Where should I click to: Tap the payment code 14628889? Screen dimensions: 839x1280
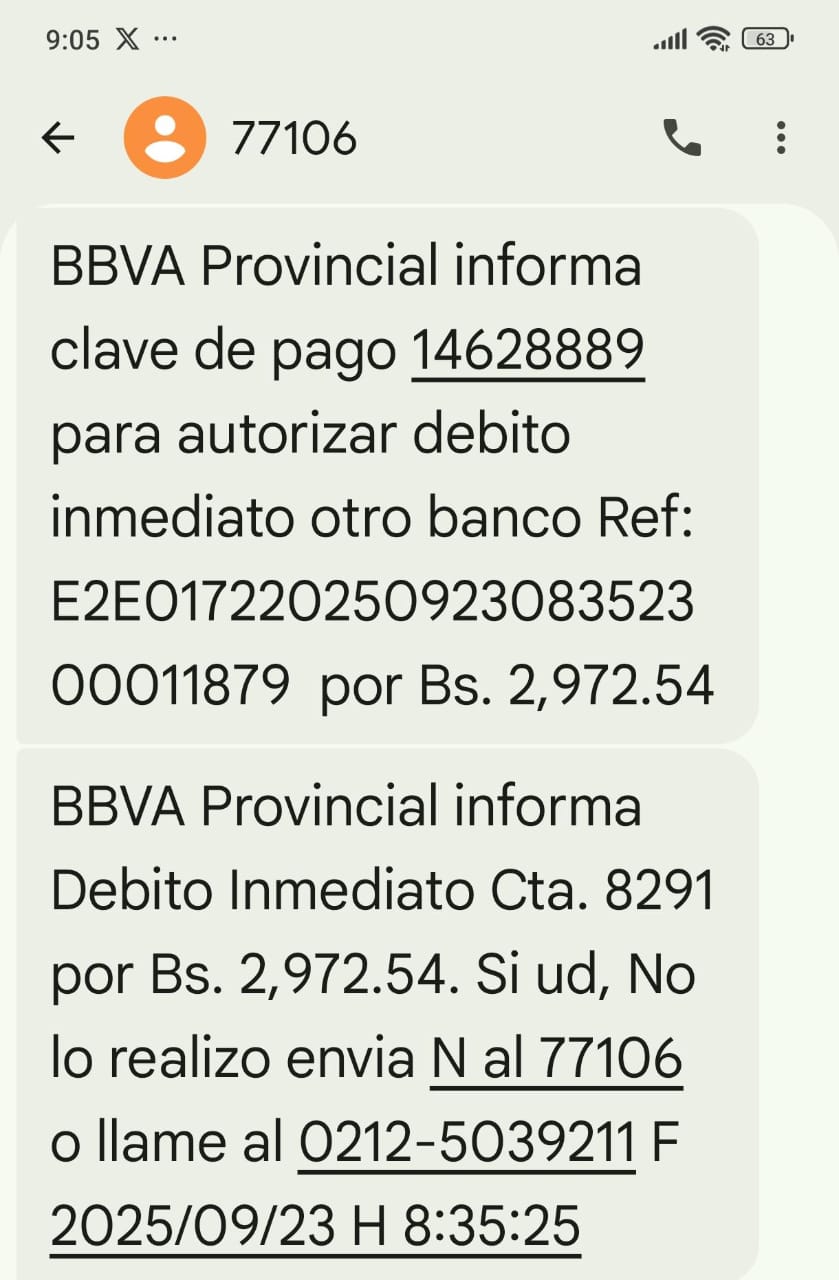[x=528, y=351]
